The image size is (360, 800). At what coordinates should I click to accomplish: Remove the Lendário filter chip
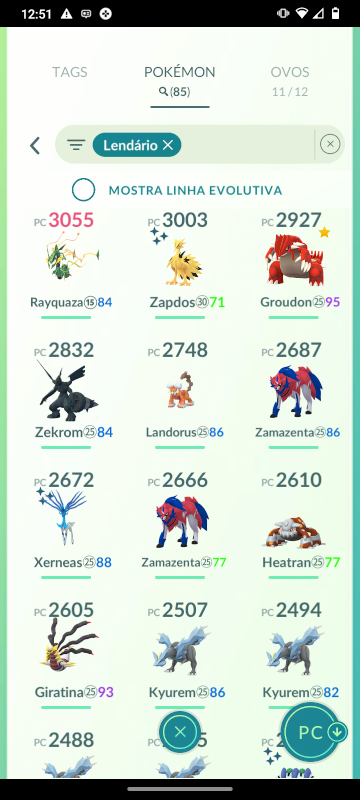[168, 145]
